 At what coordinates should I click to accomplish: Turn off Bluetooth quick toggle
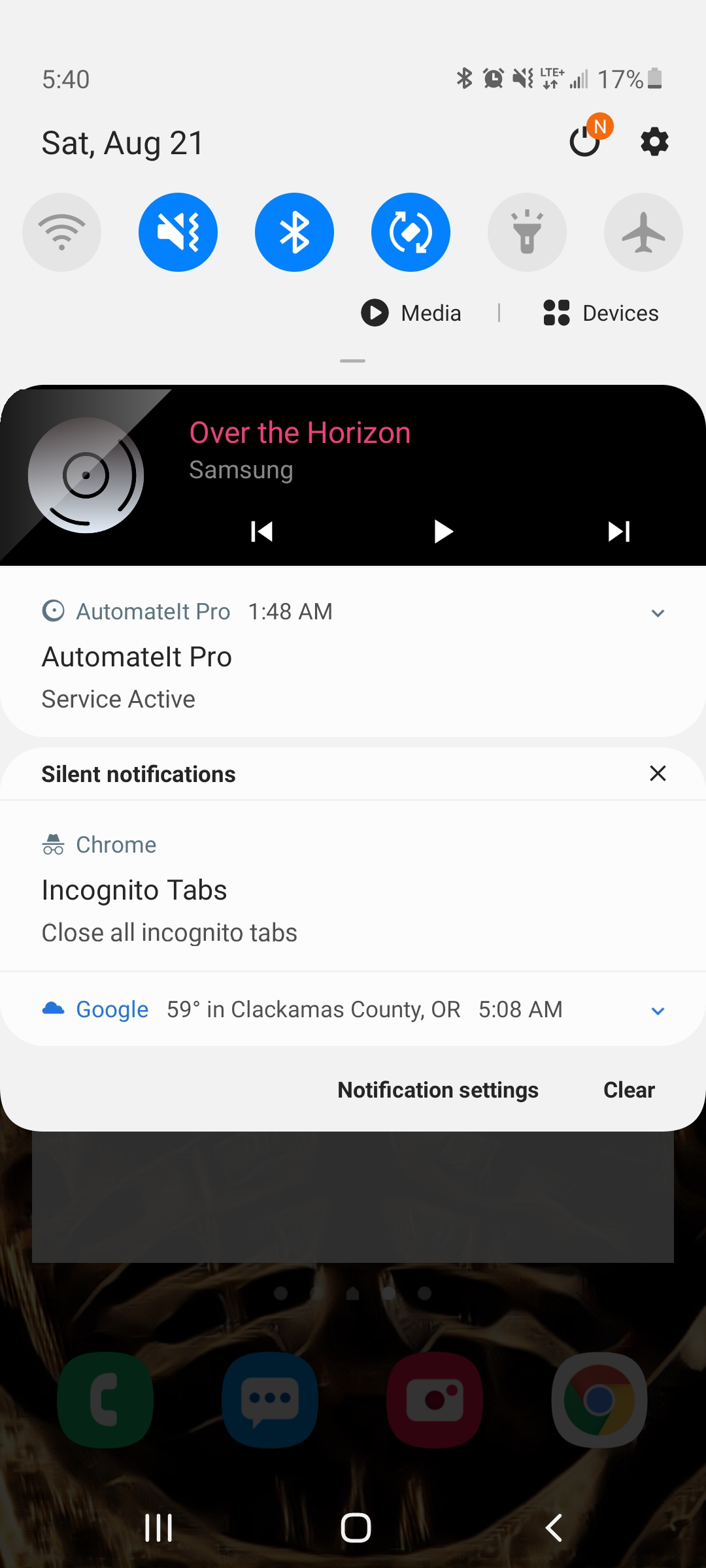point(294,232)
